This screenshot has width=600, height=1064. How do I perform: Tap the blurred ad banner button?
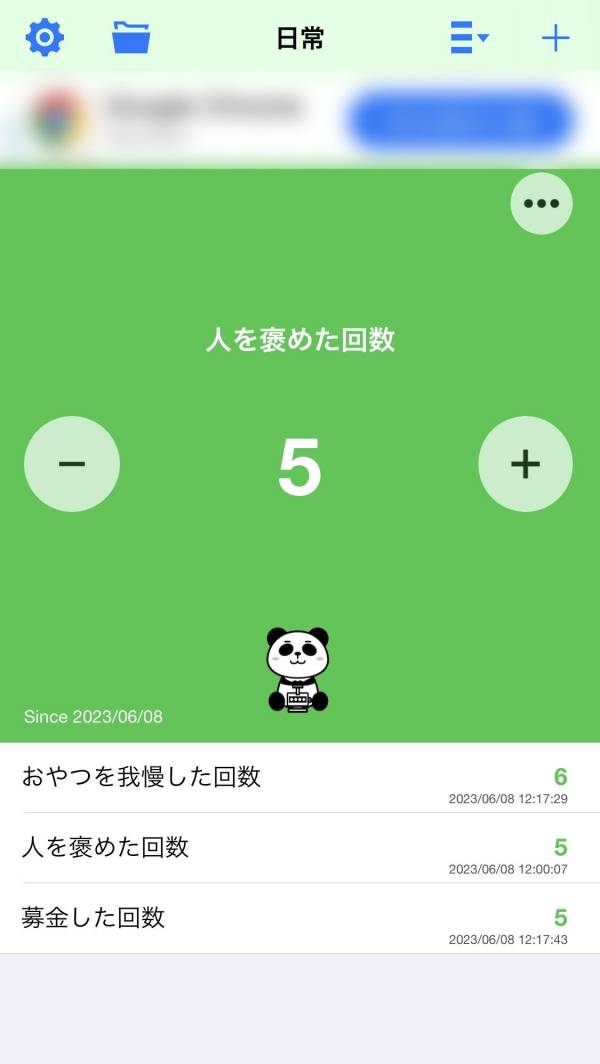tap(460, 120)
